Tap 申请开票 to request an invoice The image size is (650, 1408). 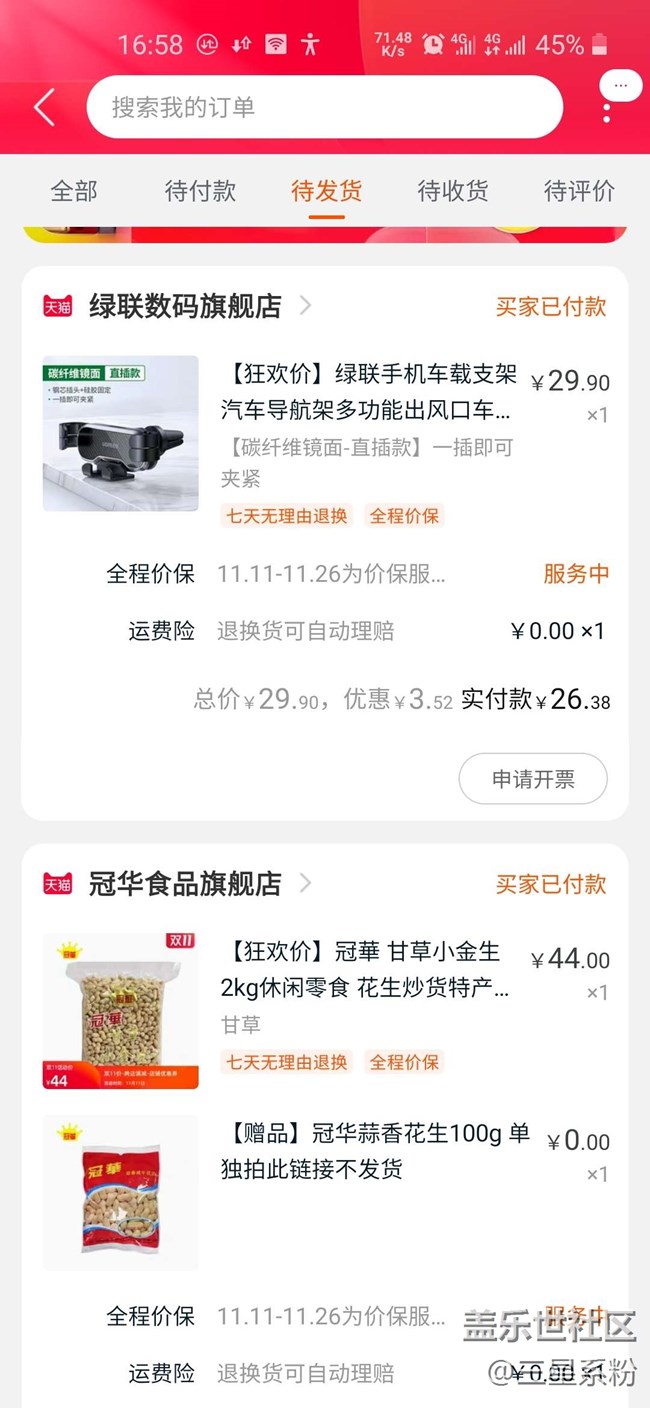(533, 779)
